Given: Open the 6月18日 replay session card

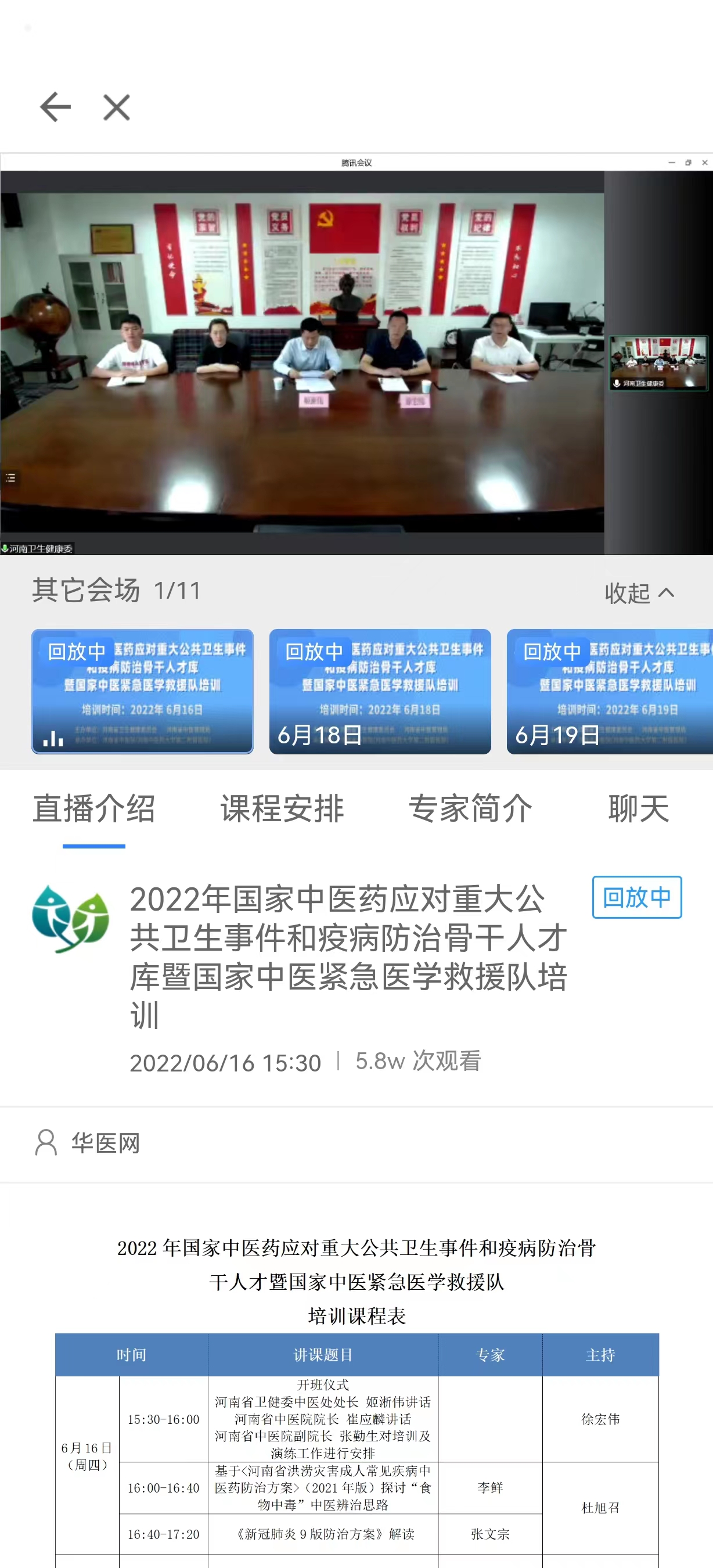Looking at the screenshot, I should (380, 692).
